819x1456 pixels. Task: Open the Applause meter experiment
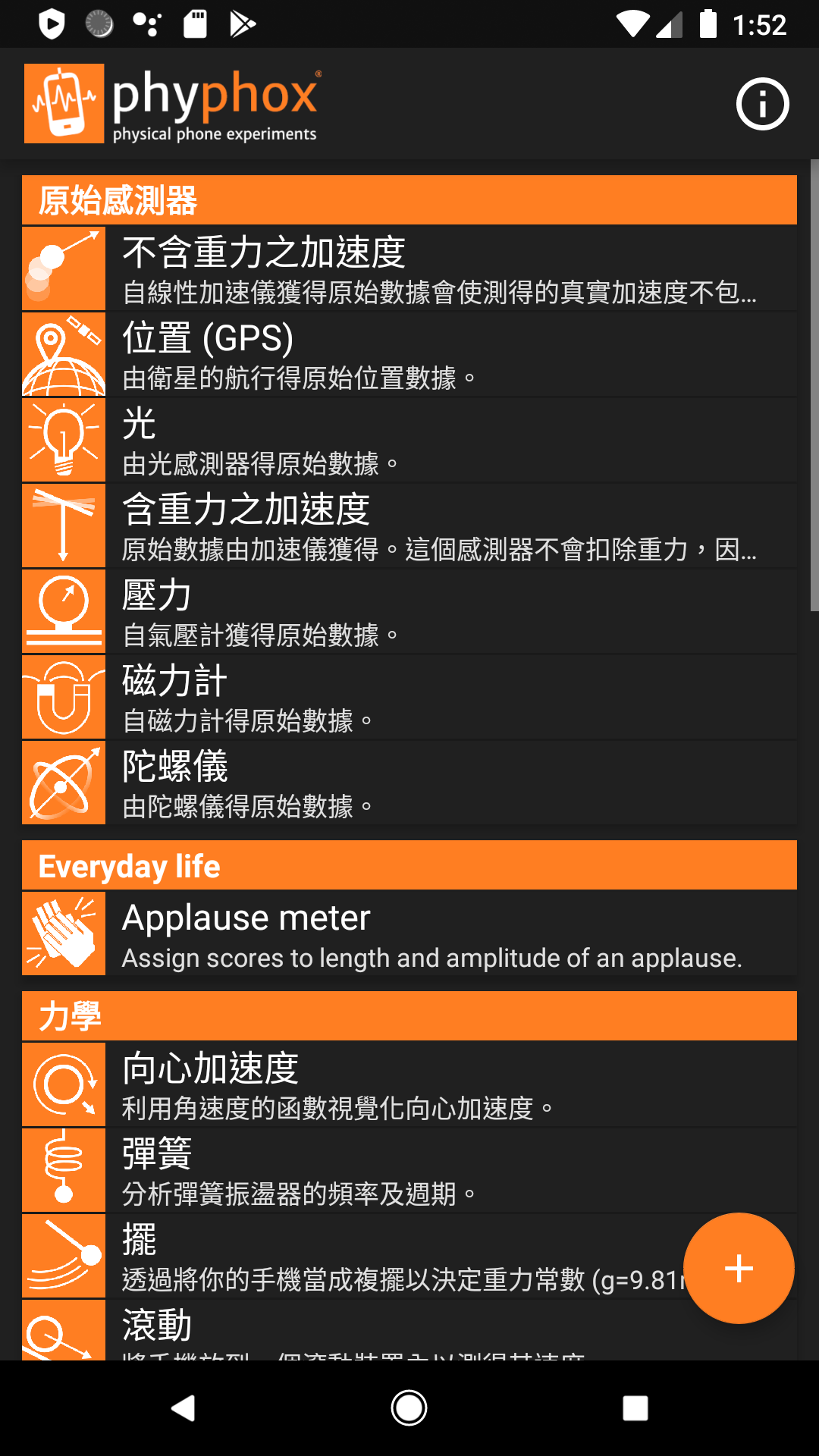click(x=409, y=934)
